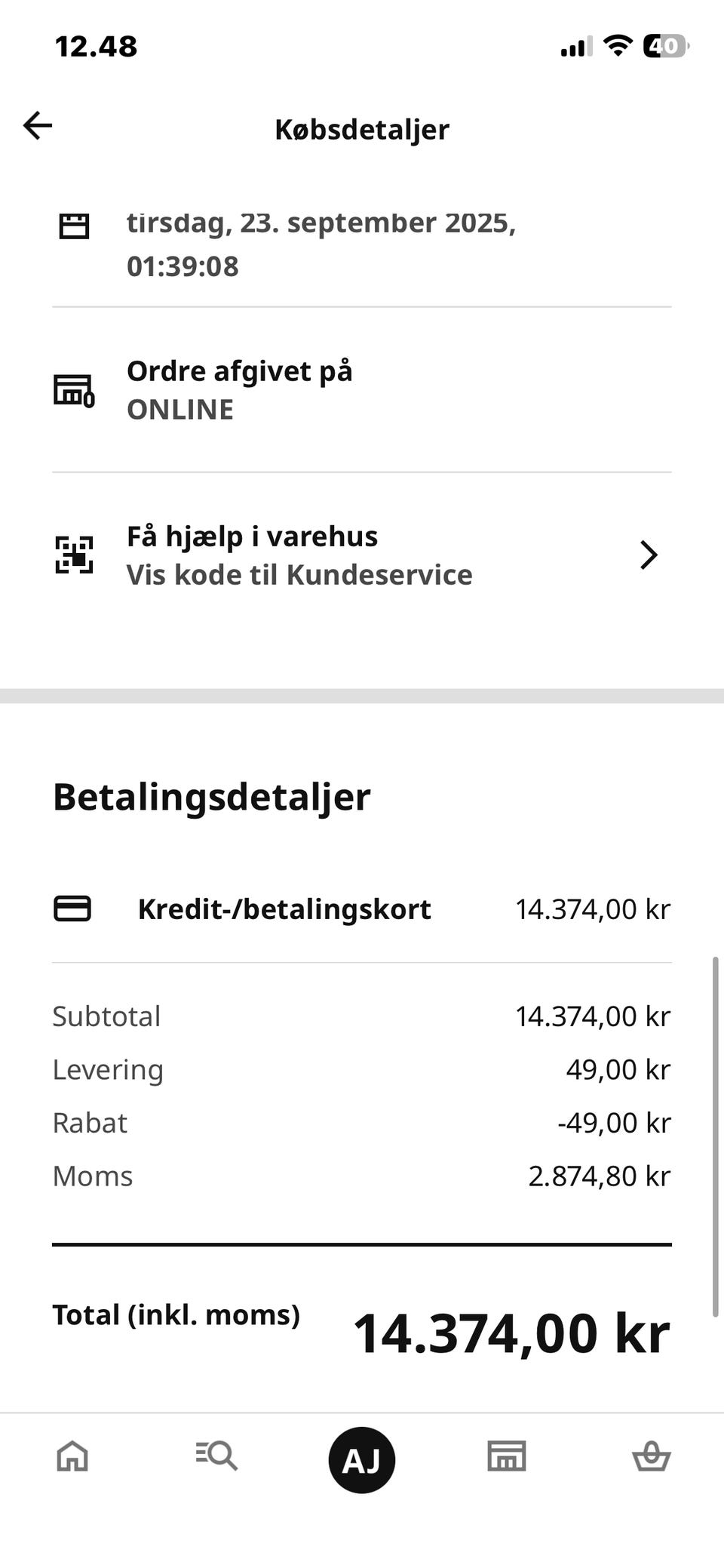The height and width of the screenshot is (1568, 724).
Task: Open the search tab
Action: 217,1456
